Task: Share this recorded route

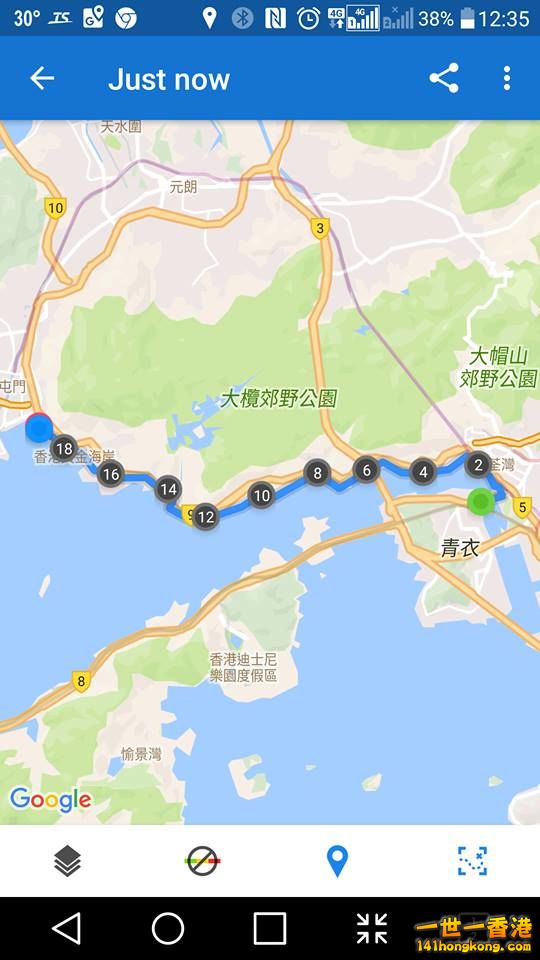Action: pos(444,78)
